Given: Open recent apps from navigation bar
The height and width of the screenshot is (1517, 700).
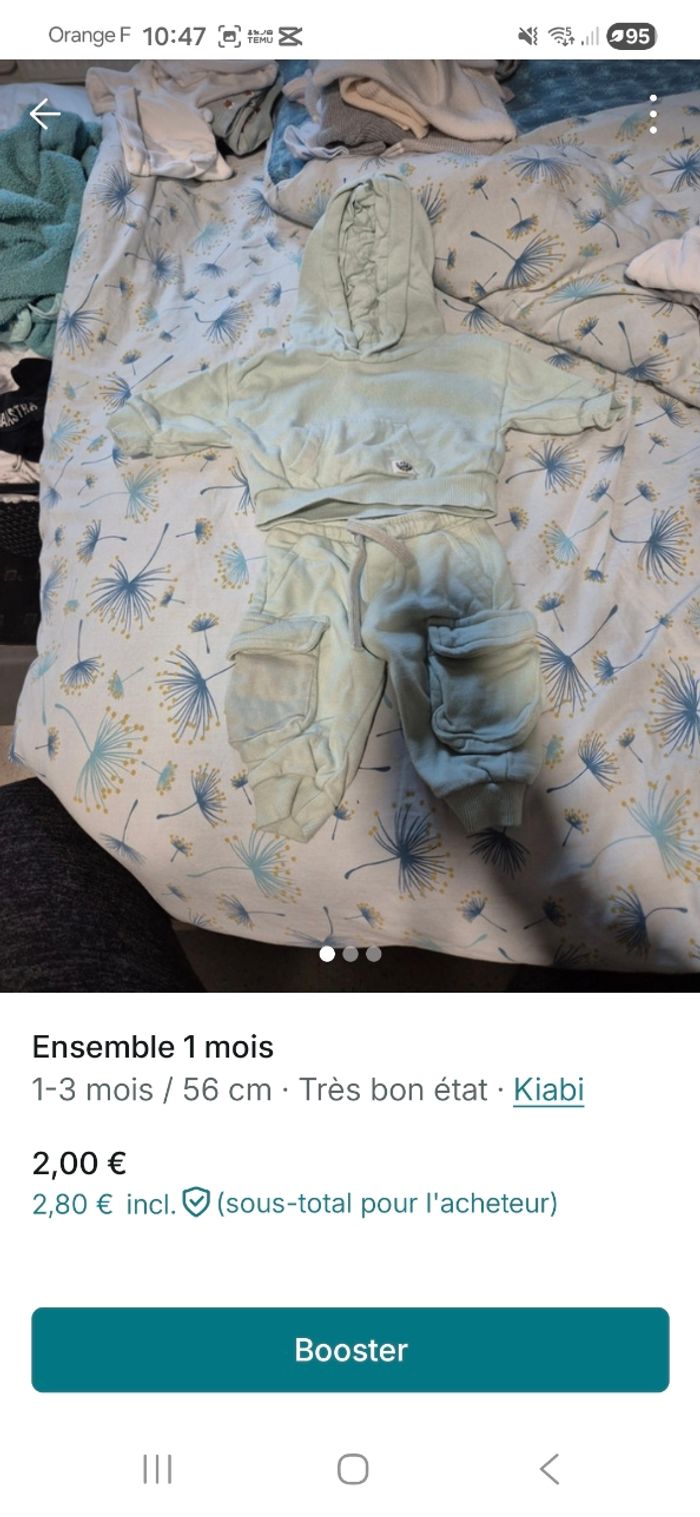Looking at the screenshot, I should click(x=157, y=1469).
